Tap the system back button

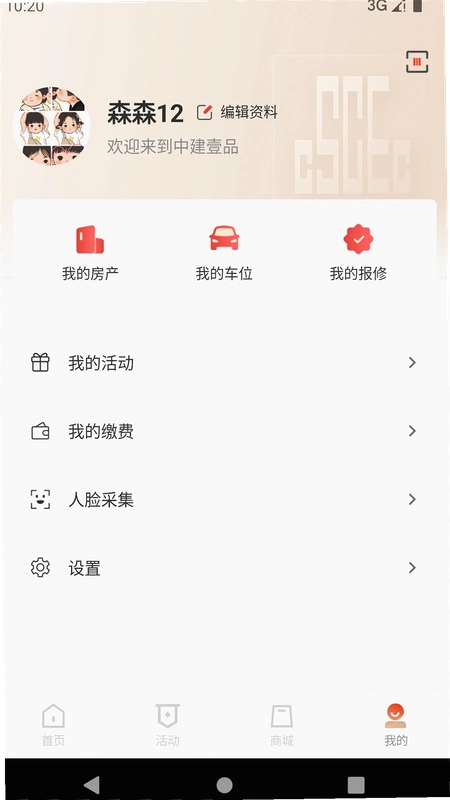(x=91, y=785)
